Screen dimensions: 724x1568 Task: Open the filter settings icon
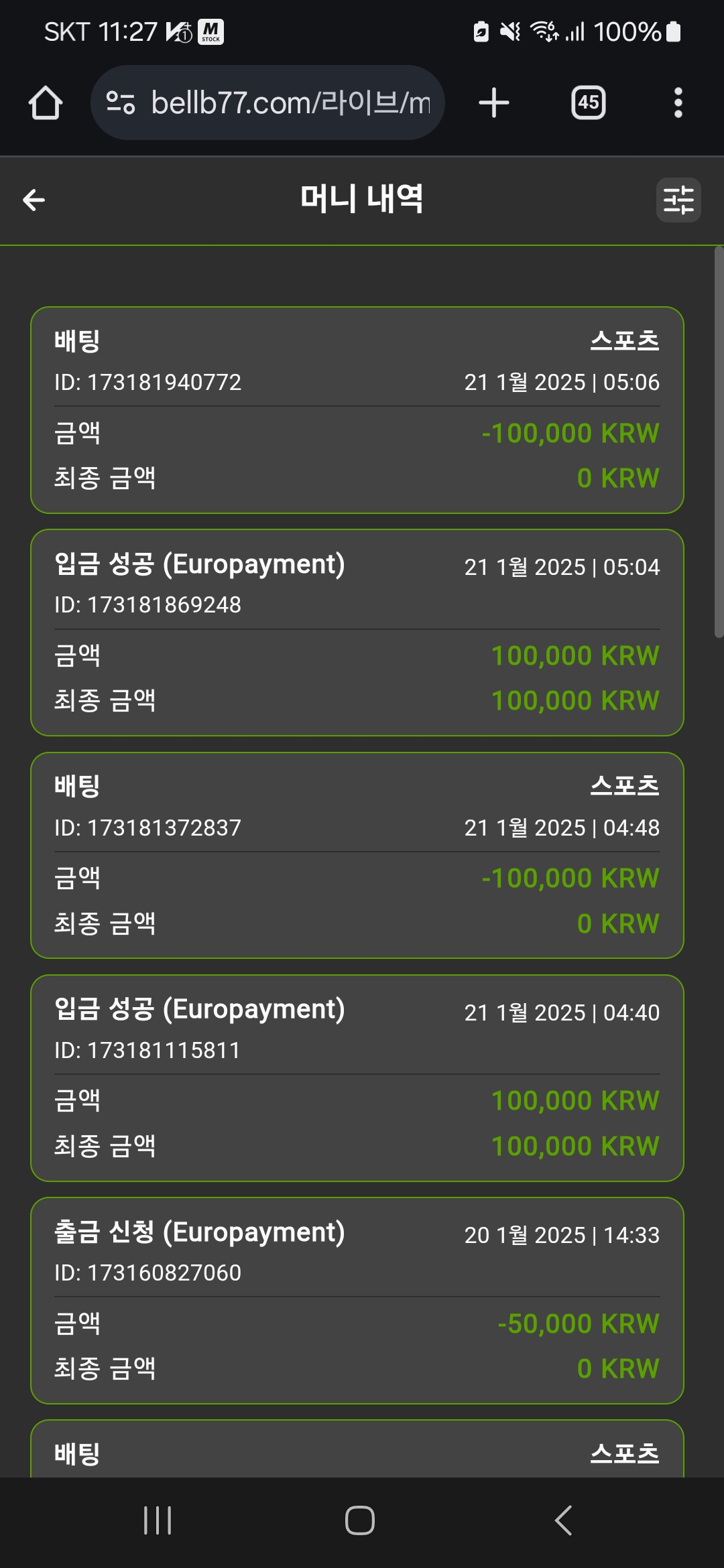click(x=678, y=200)
